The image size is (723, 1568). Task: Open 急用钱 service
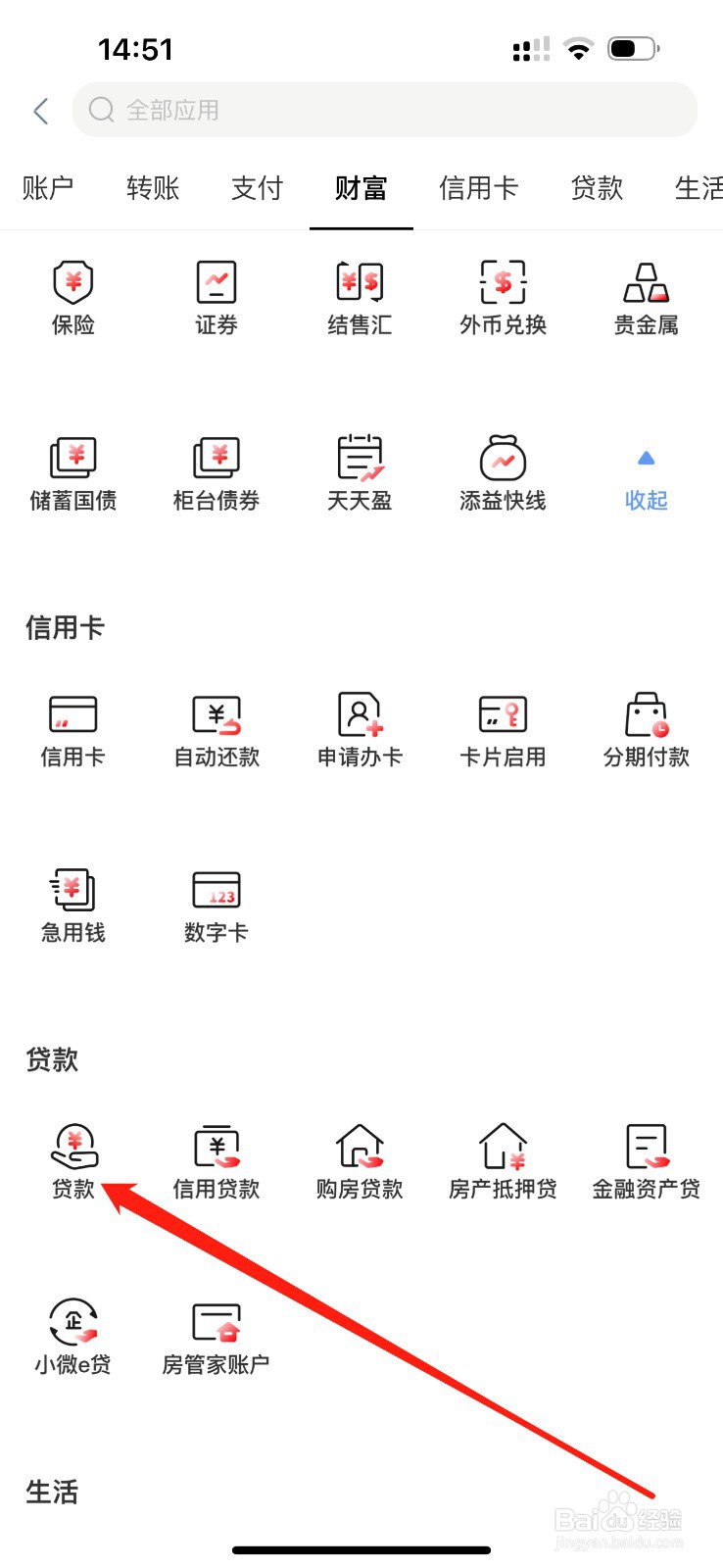(x=73, y=906)
